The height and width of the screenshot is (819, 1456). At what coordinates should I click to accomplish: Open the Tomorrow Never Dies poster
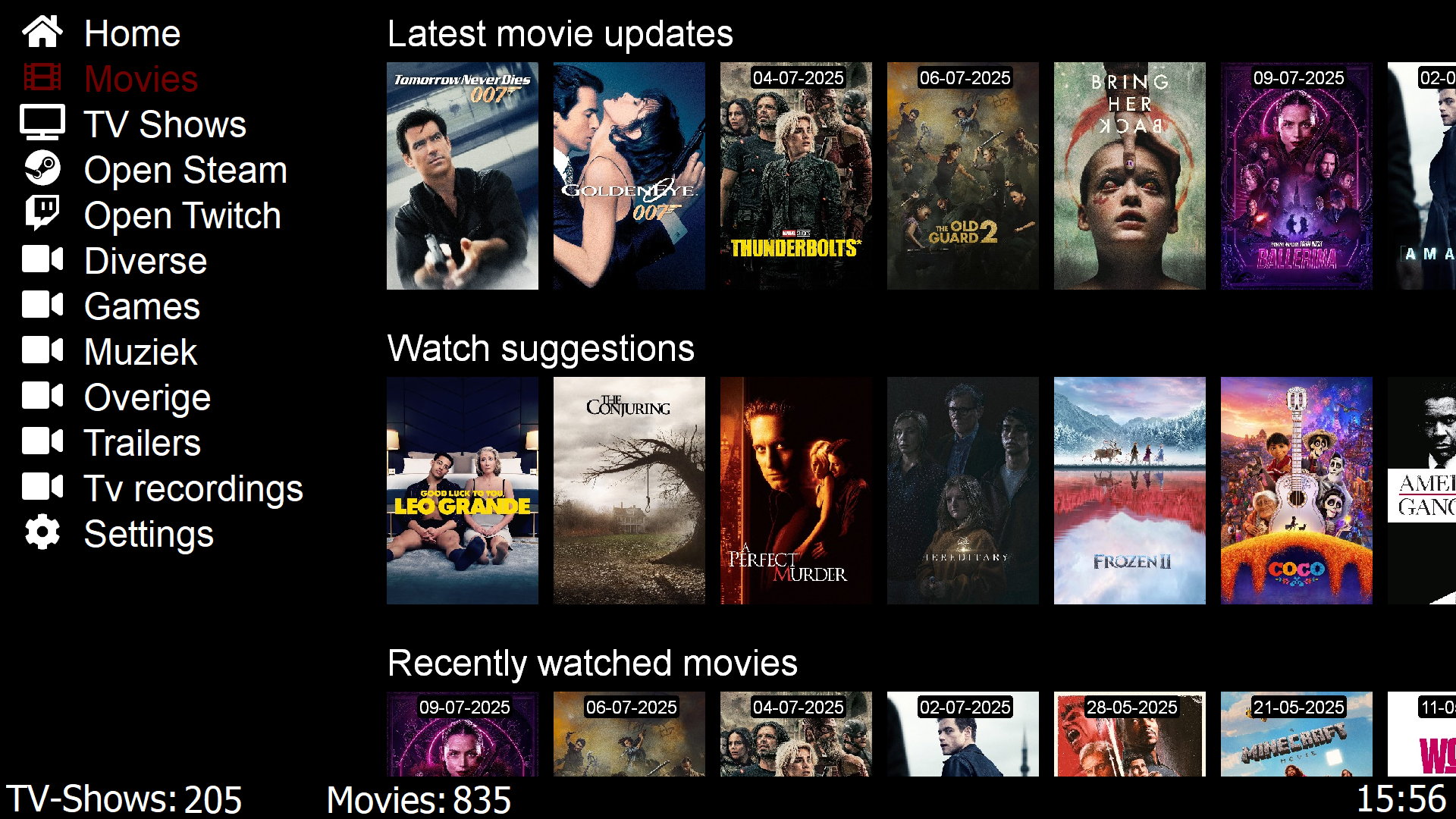pos(462,176)
